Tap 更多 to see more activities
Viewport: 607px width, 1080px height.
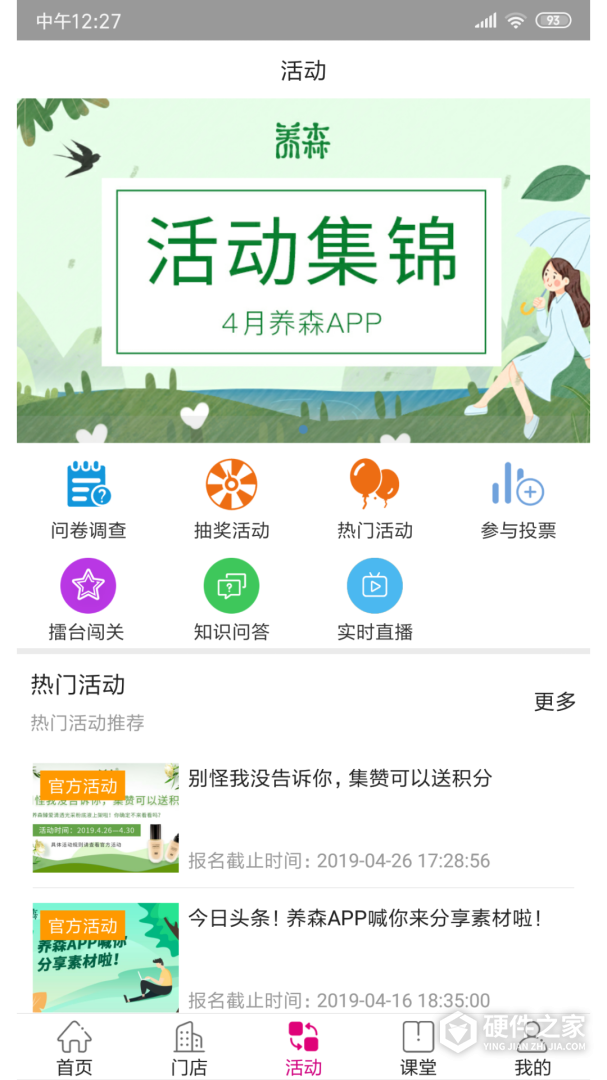coord(555,702)
